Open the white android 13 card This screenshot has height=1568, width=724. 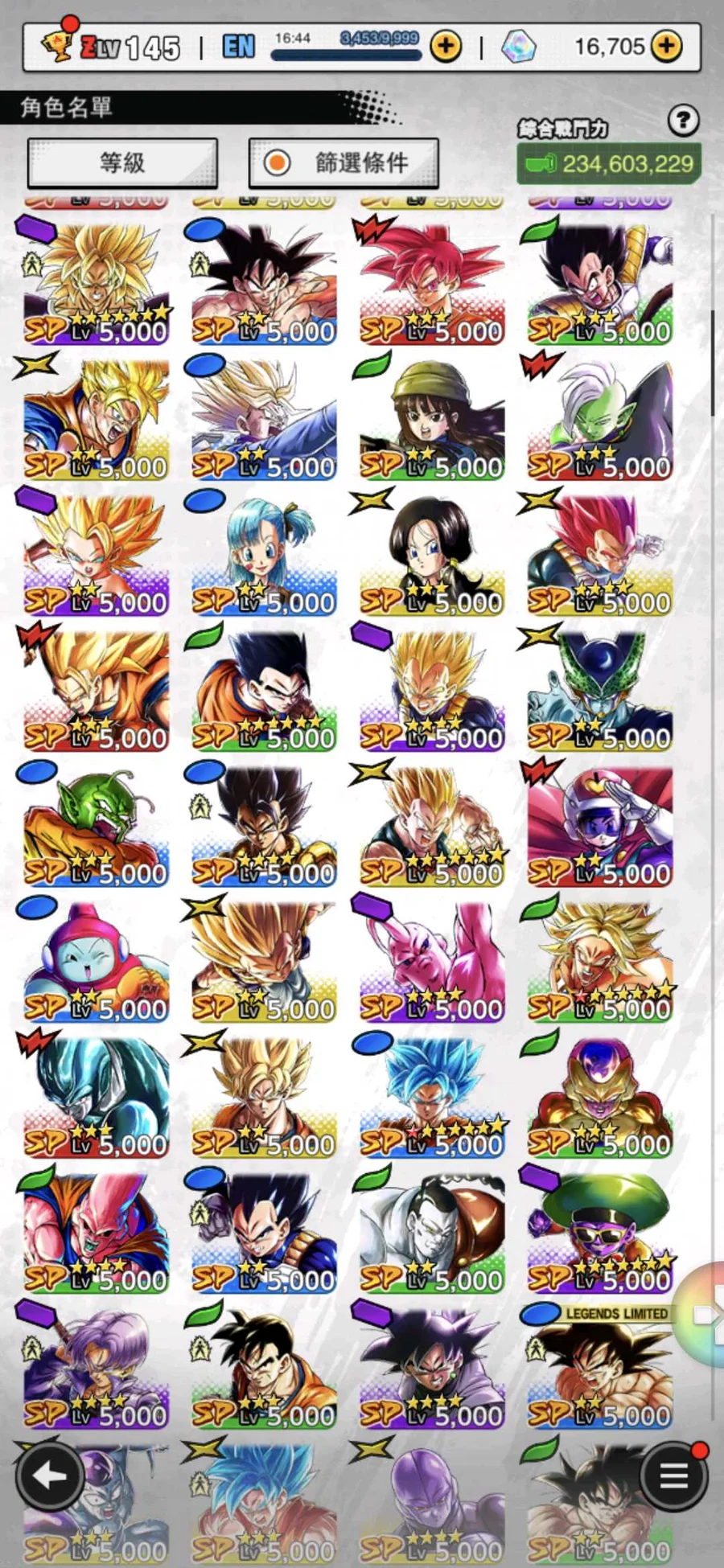pyautogui.click(x=431, y=1233)
